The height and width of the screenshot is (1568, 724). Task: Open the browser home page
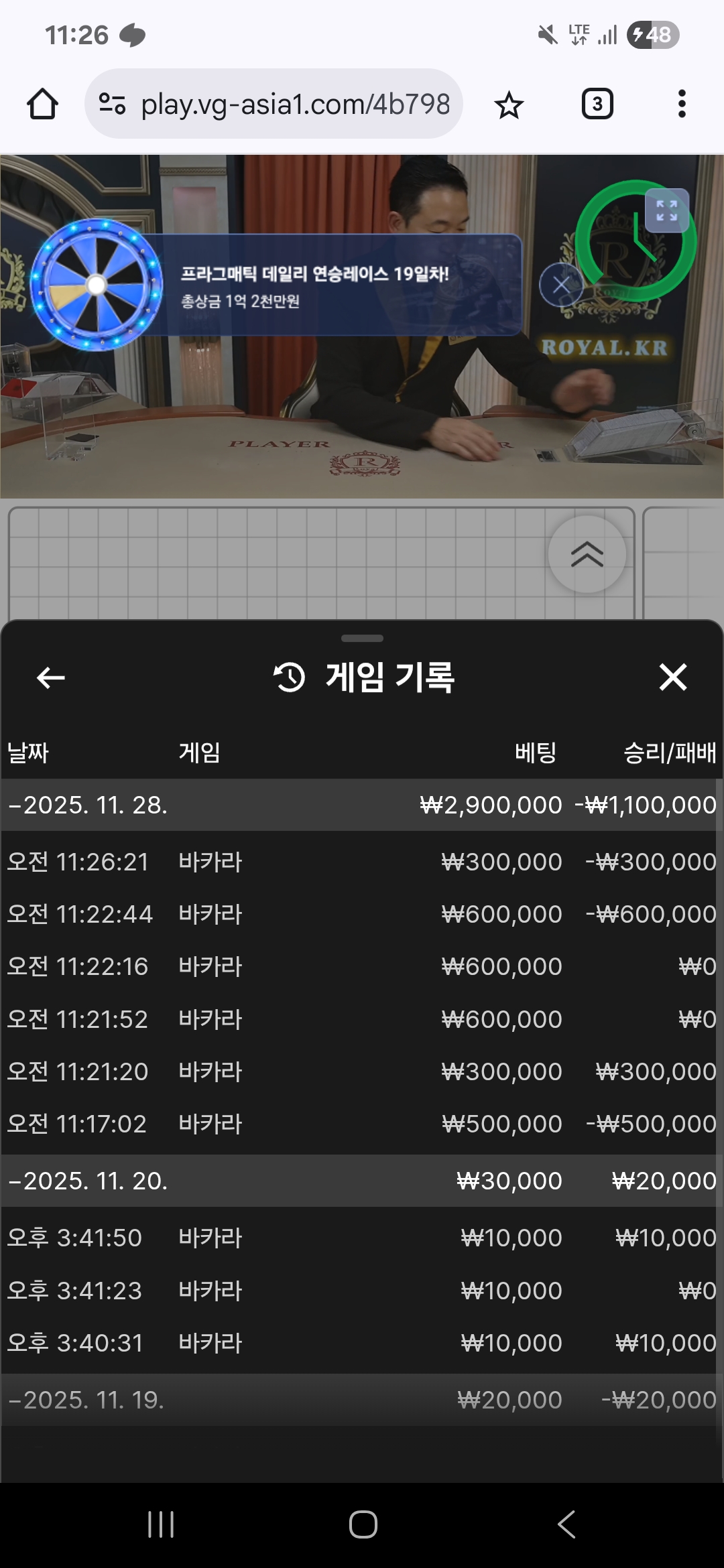point(42,105)
